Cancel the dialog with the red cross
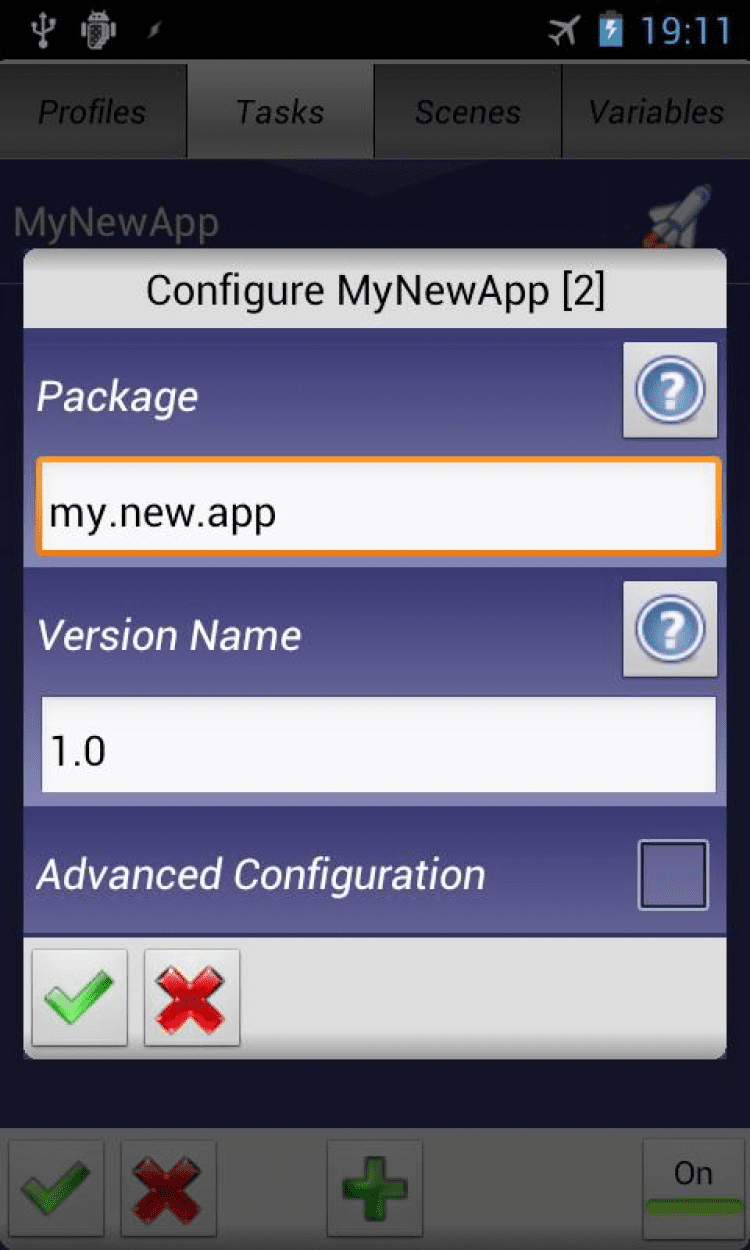Image resolution: width=750 pixels, height=1250 pixels. click(191, 997)
